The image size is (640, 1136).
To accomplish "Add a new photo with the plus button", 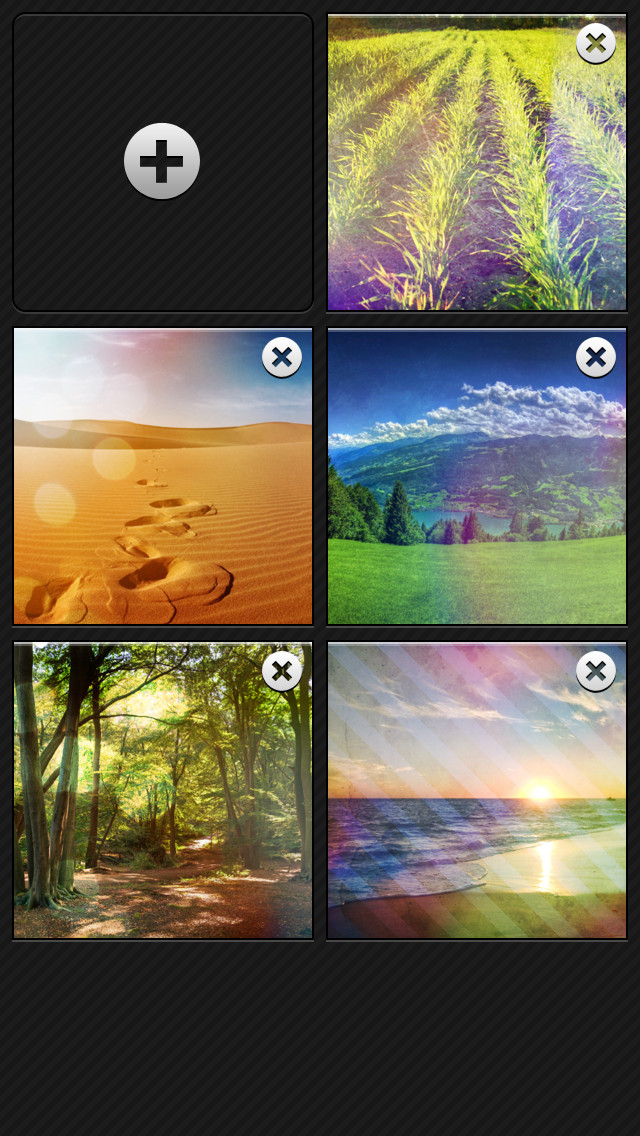I will tap(162, 161).
